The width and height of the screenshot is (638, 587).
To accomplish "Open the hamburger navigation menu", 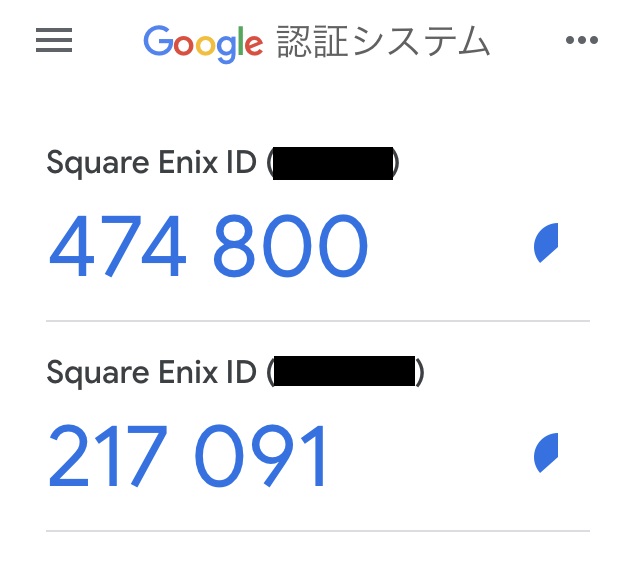I will (x=54, y=41).
